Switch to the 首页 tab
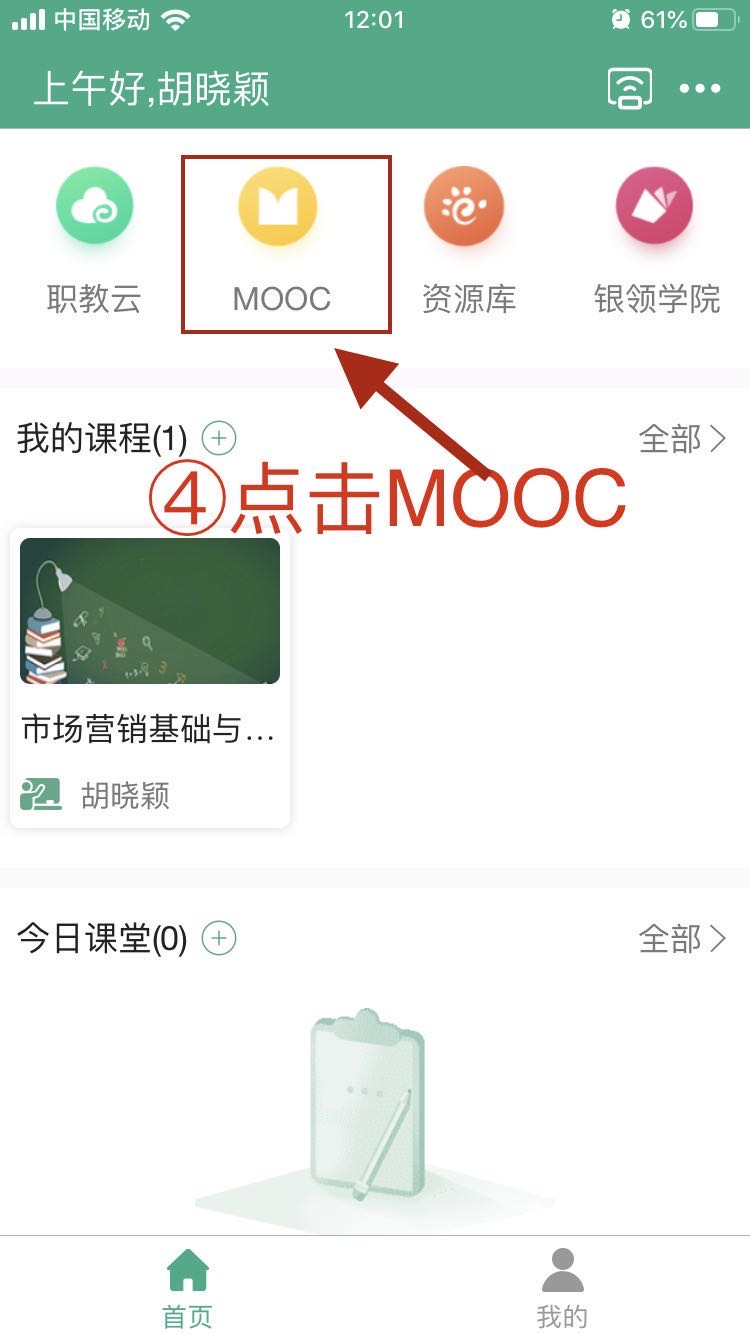Screen dimensions: 750x1334 [188, 1288]
